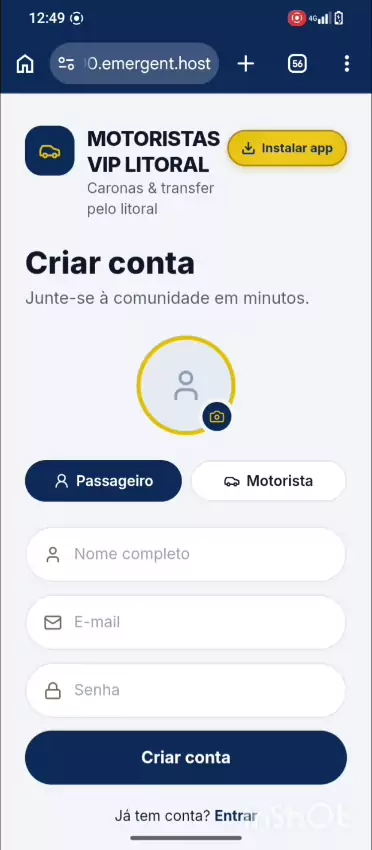Submit with the Criar conta button
The width and height of the screenshot is (372, 850).
(186, 757)
